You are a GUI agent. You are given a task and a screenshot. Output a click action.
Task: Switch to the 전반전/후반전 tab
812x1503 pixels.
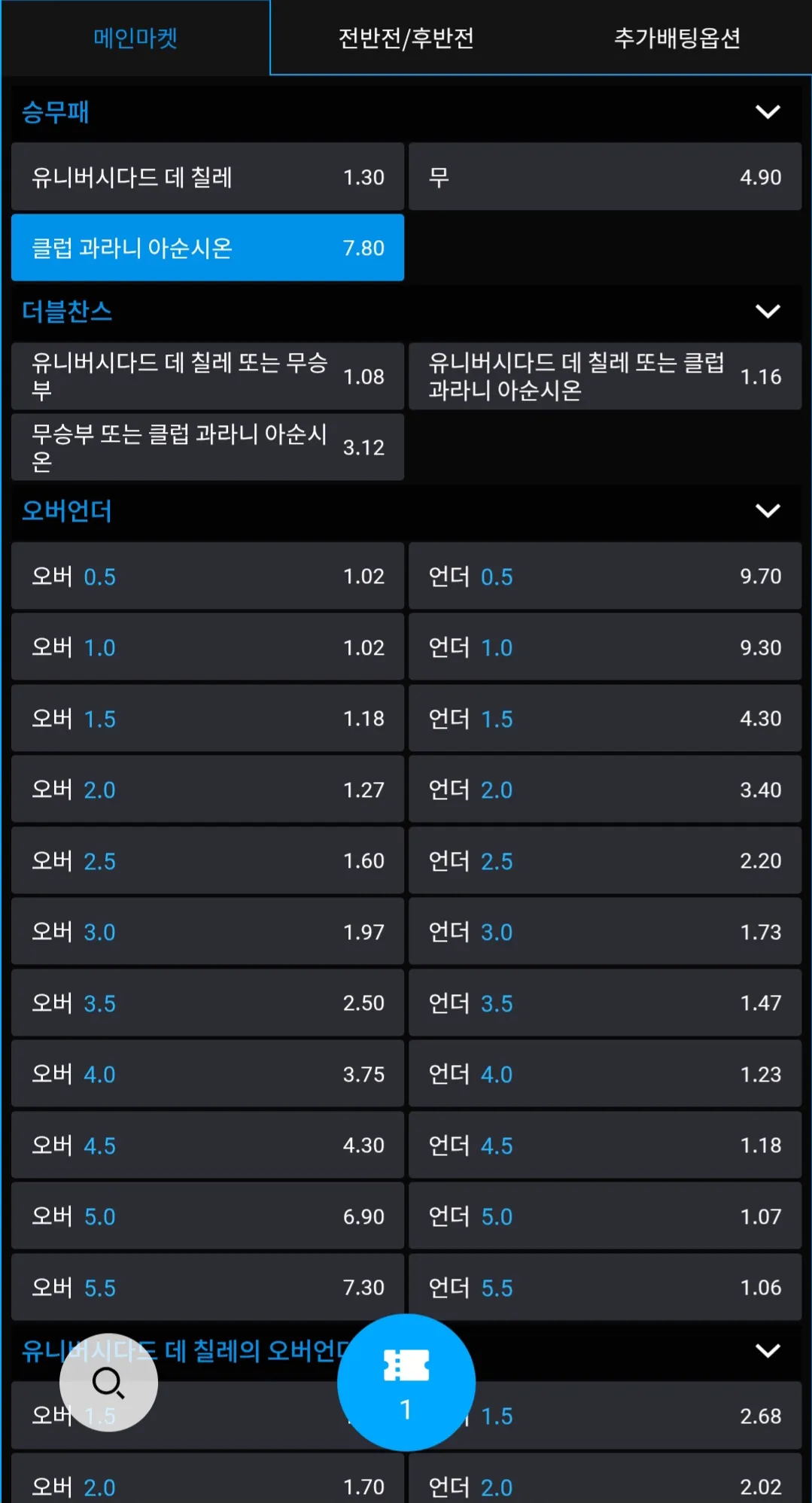(406, 38)
